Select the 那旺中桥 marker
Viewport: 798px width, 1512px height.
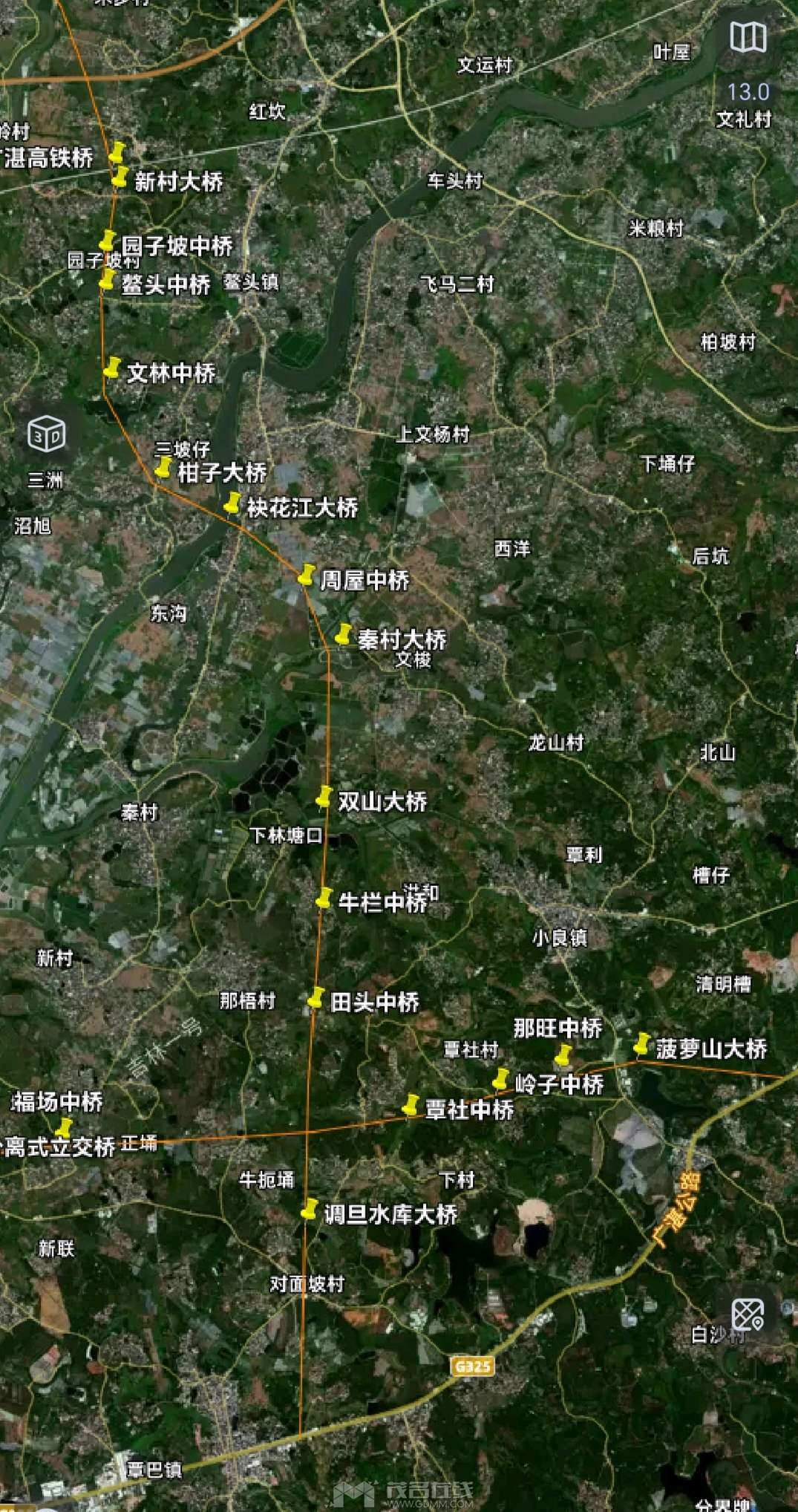point(564,1054)
